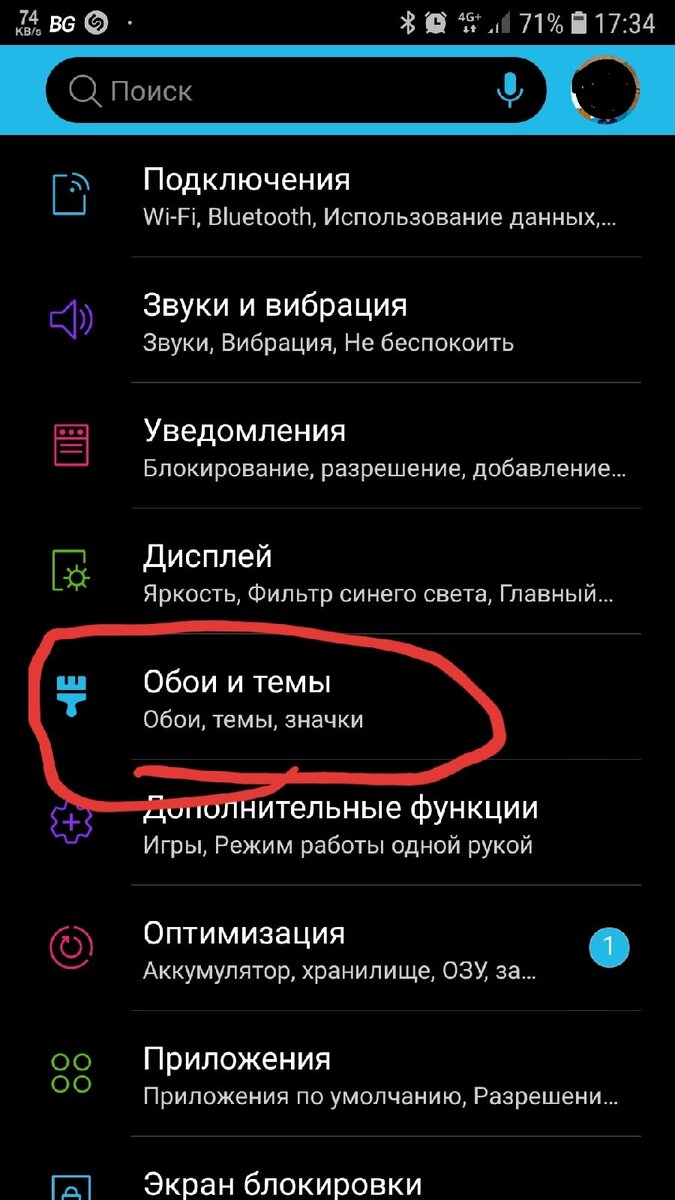This screenshot has height=1200, width=675.
Task: Go to Приложения settings
Action: pyautogui.click(x=337, y=1073)
